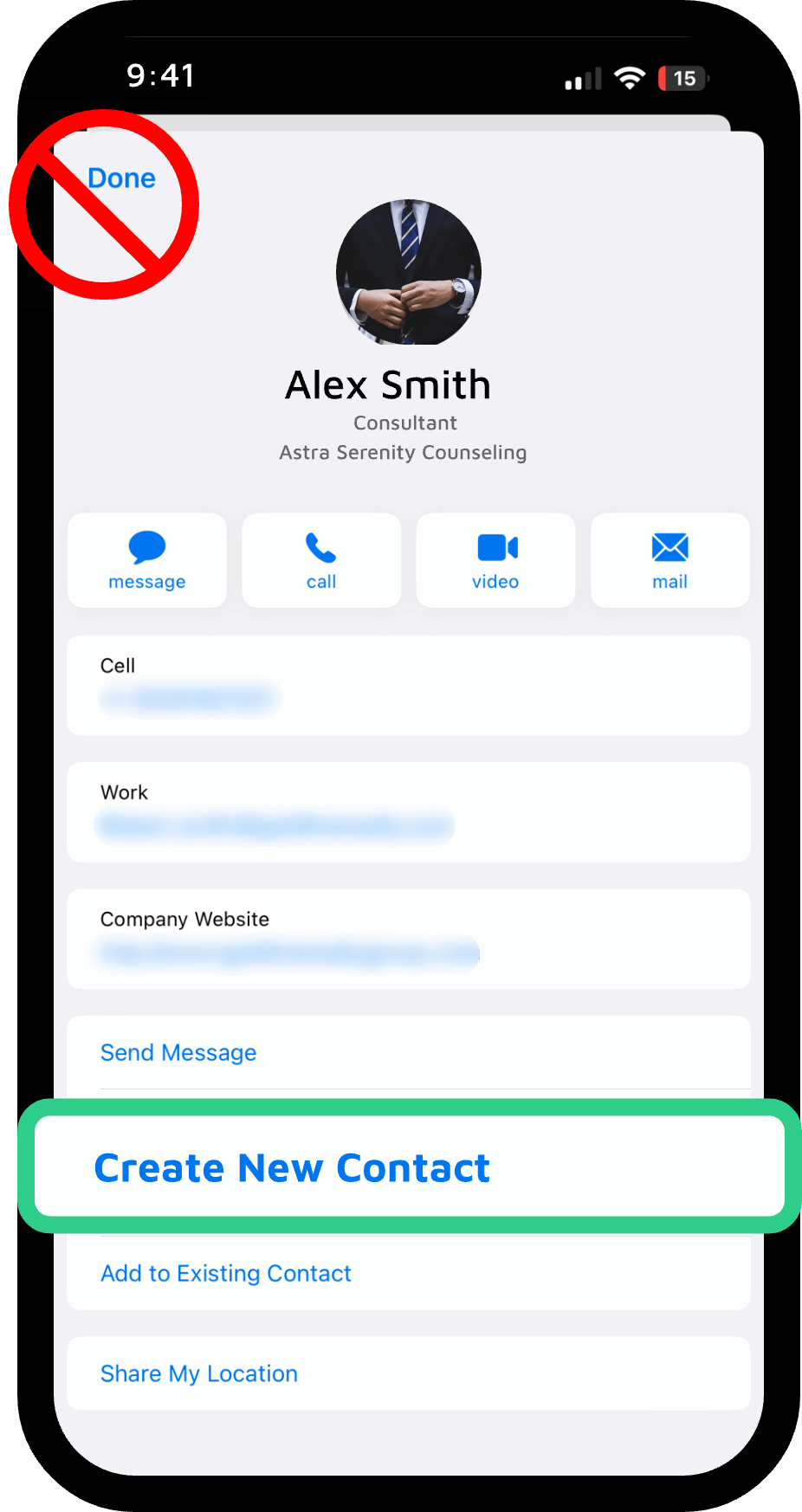The width and height of the screenshot is (802, 1512).
Task: Tap Share My Location
Action: [199, 1373]
